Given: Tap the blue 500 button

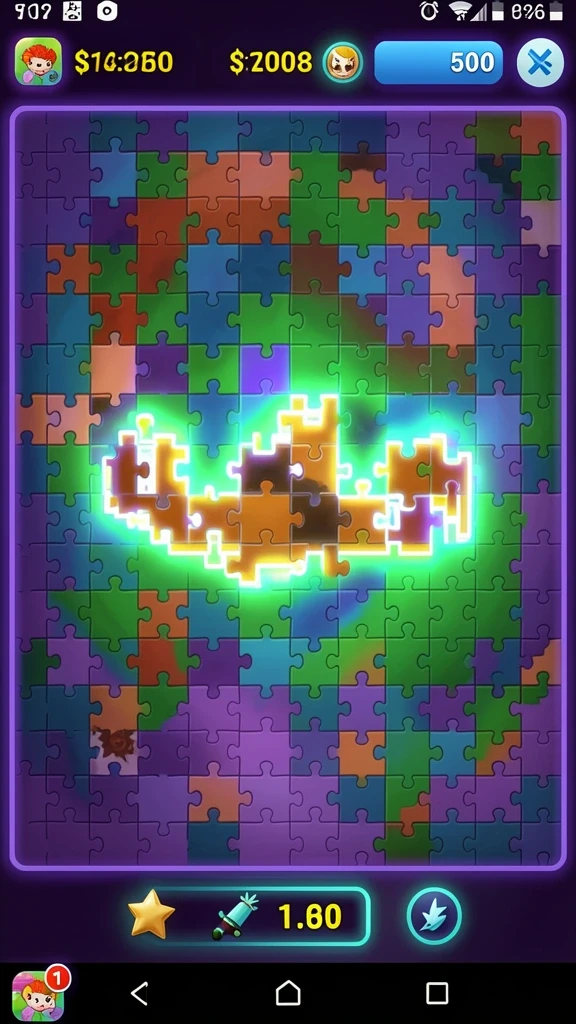Looking at the screenshot, I should pyautogui.click(x=438, y=63).
